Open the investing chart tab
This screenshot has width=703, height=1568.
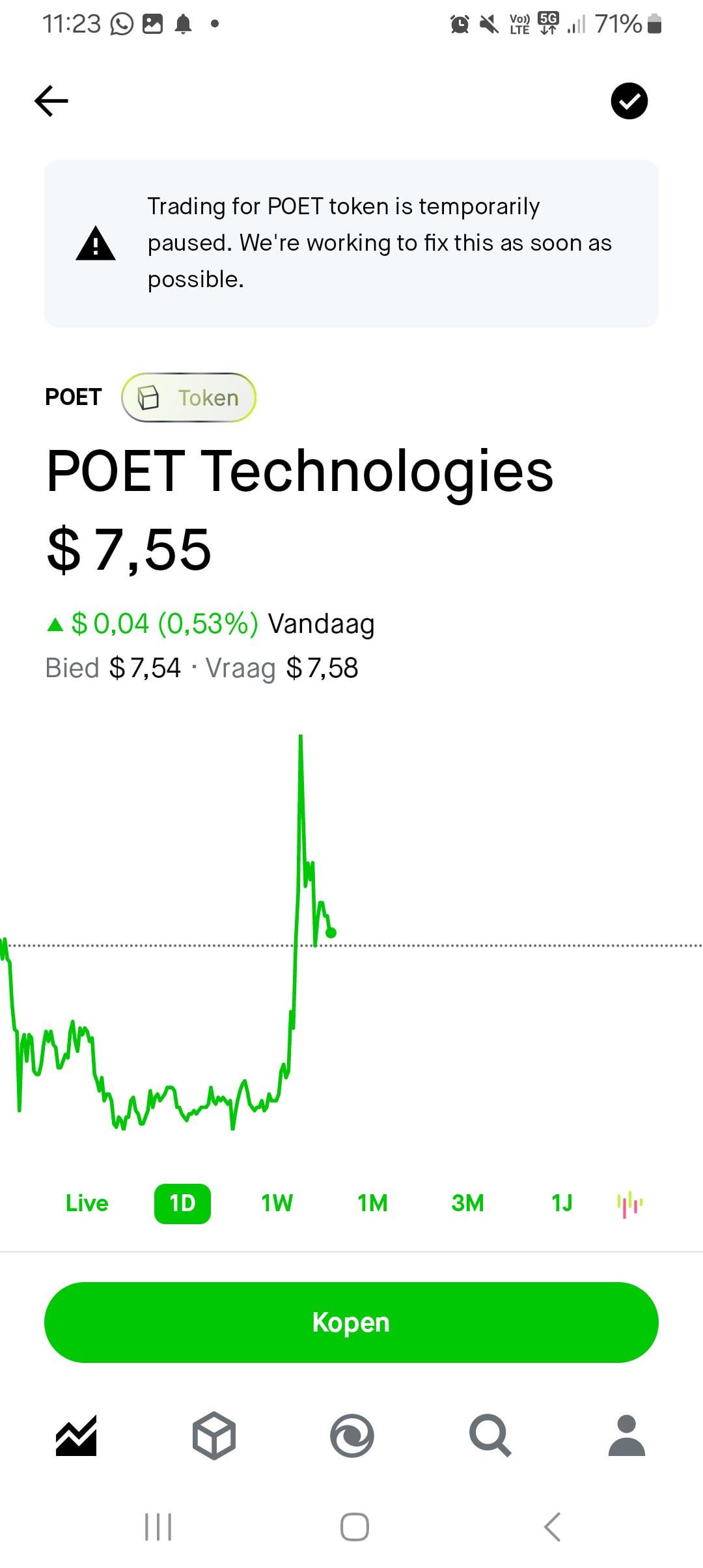[x=76, y=1435]
